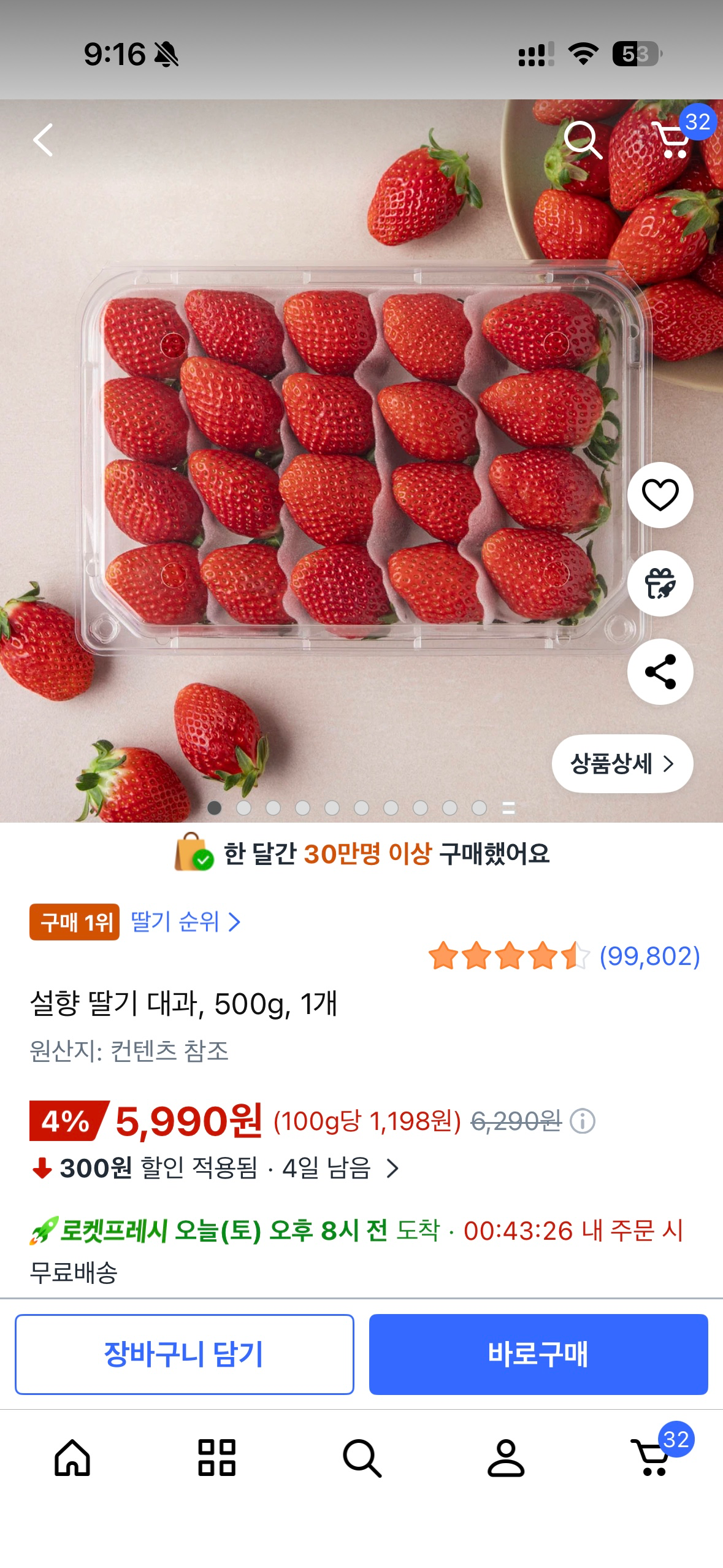Tap the share icon on product image

click(660, 672)
